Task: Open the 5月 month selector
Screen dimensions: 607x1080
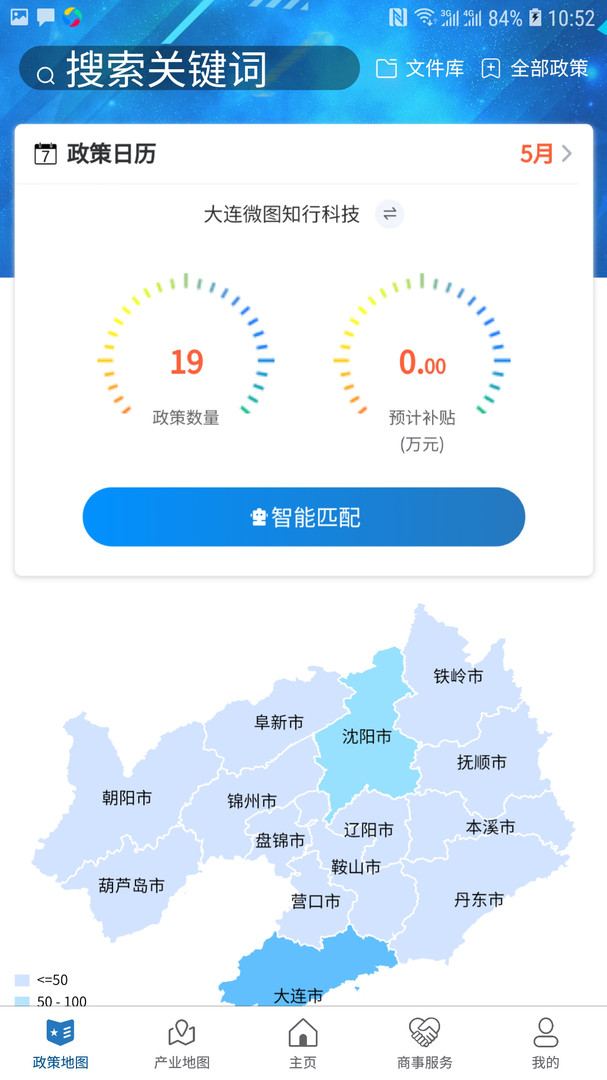Action: pos(546,153)
